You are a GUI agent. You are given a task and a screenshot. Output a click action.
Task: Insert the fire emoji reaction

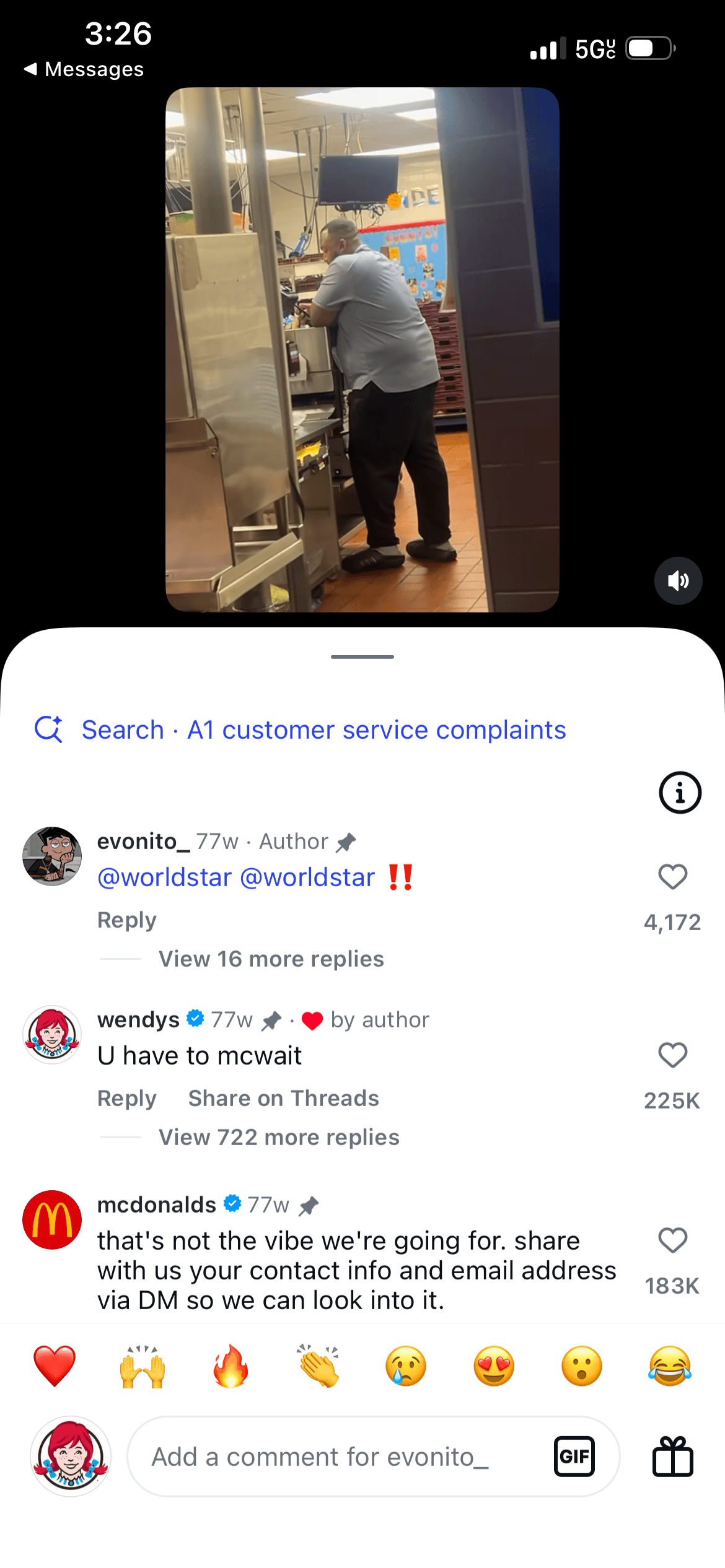click(231, 1366)
